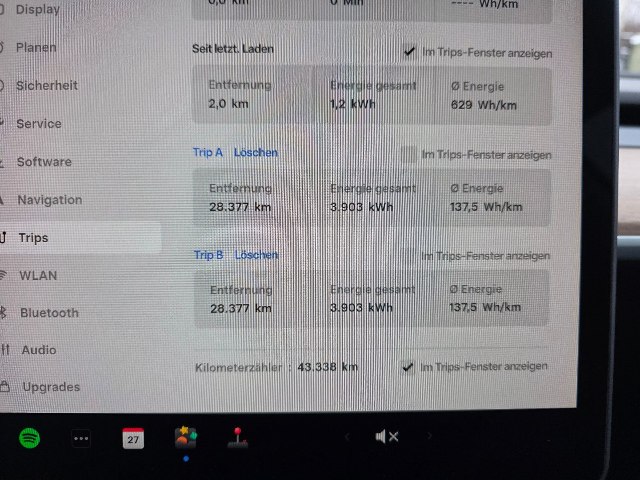Unmute the volume speaker icon

tap(386, 436)
